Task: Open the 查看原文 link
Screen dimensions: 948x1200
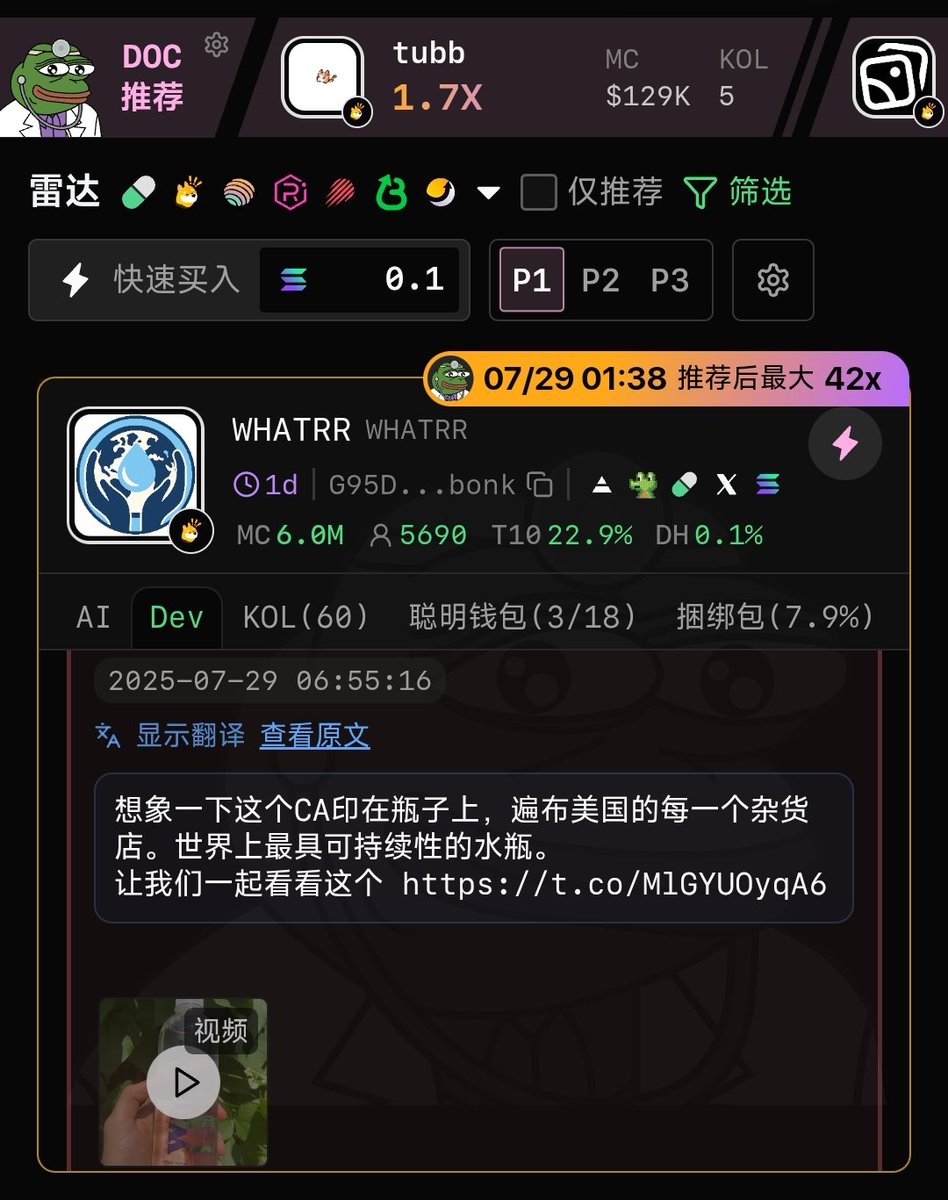Action: 314,736
